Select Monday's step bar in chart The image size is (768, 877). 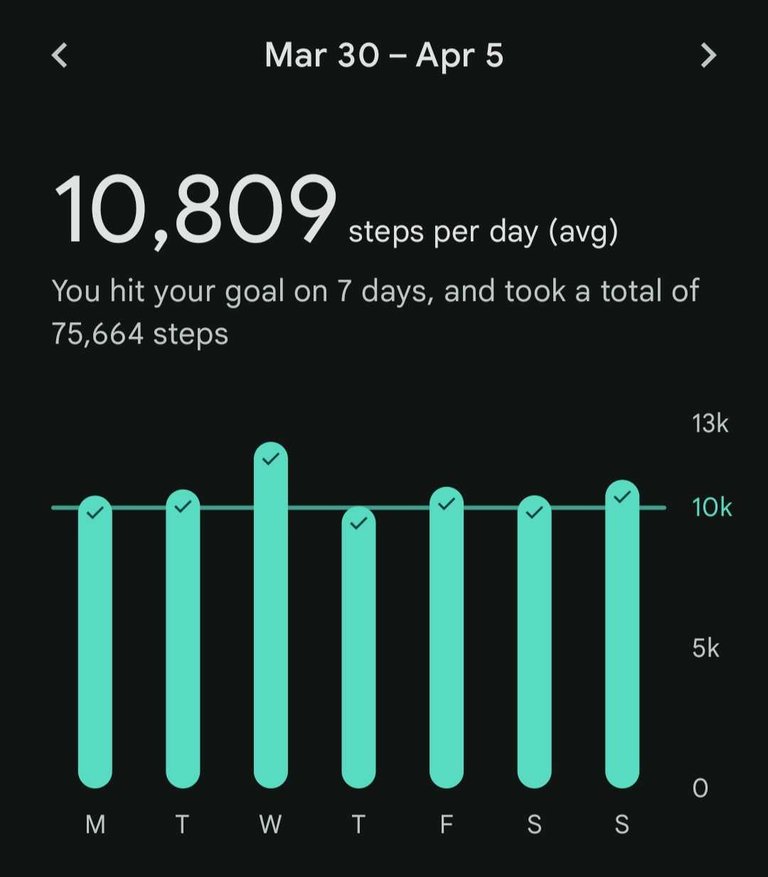(95, 645)
